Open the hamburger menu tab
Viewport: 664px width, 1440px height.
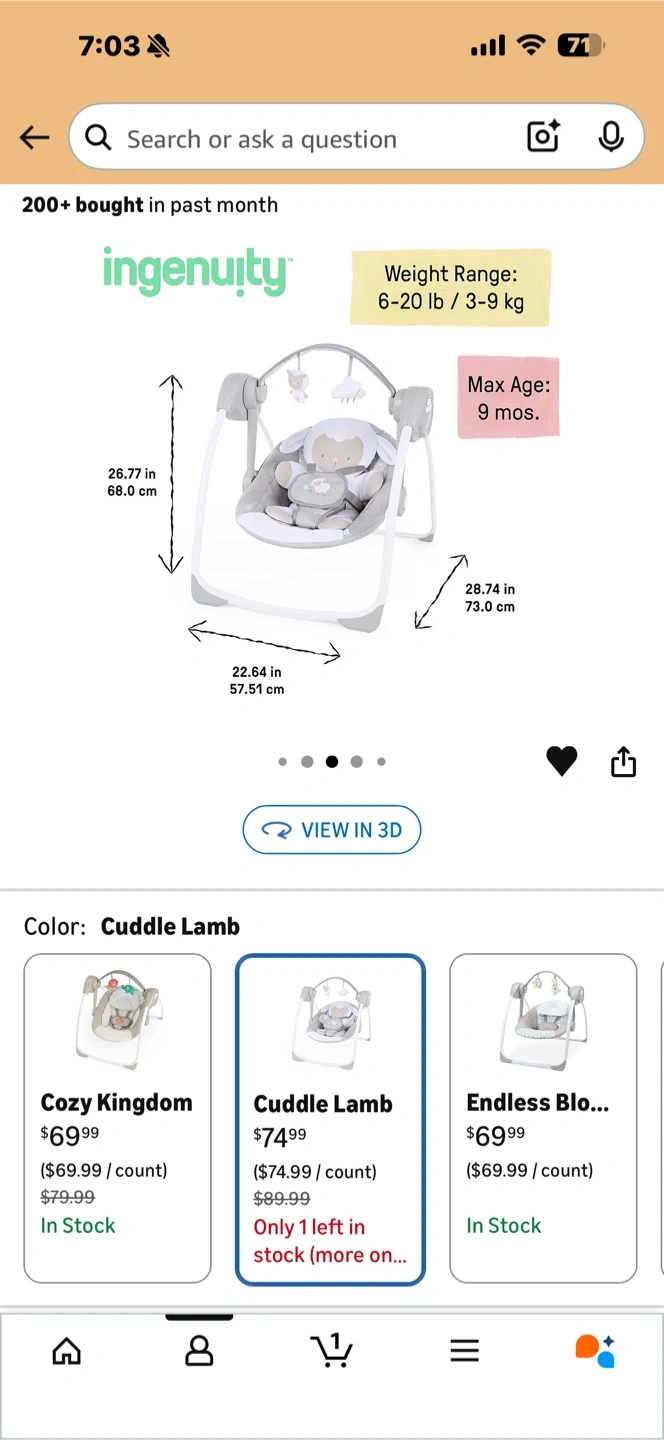pyautogui.click(x=464, y=1352)
